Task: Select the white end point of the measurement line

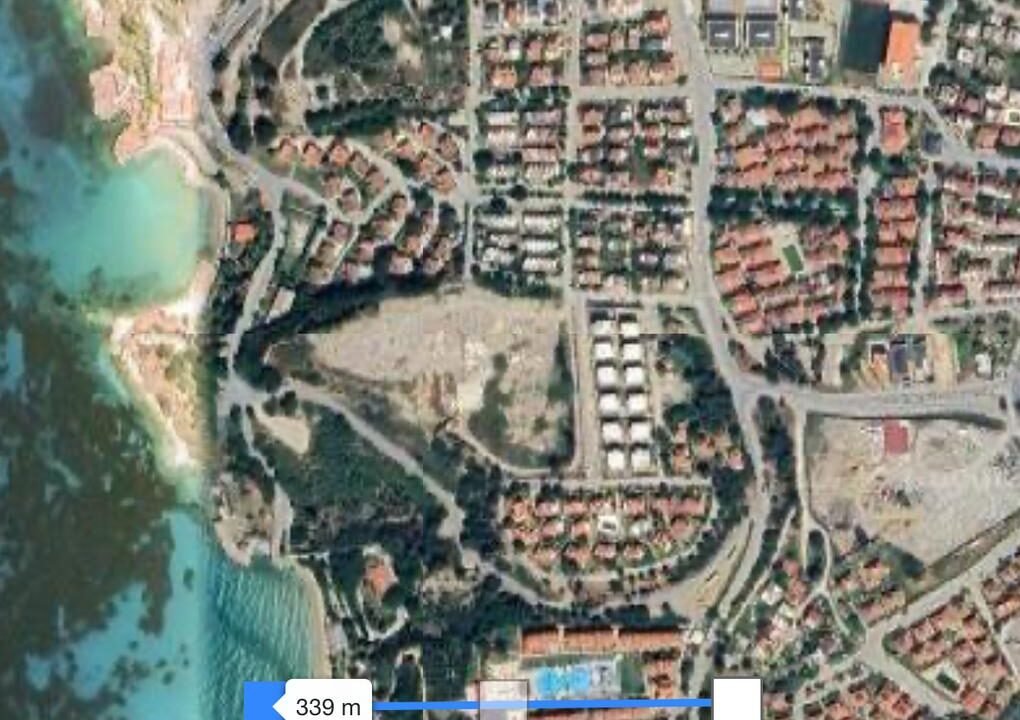Action: [736, 699]
